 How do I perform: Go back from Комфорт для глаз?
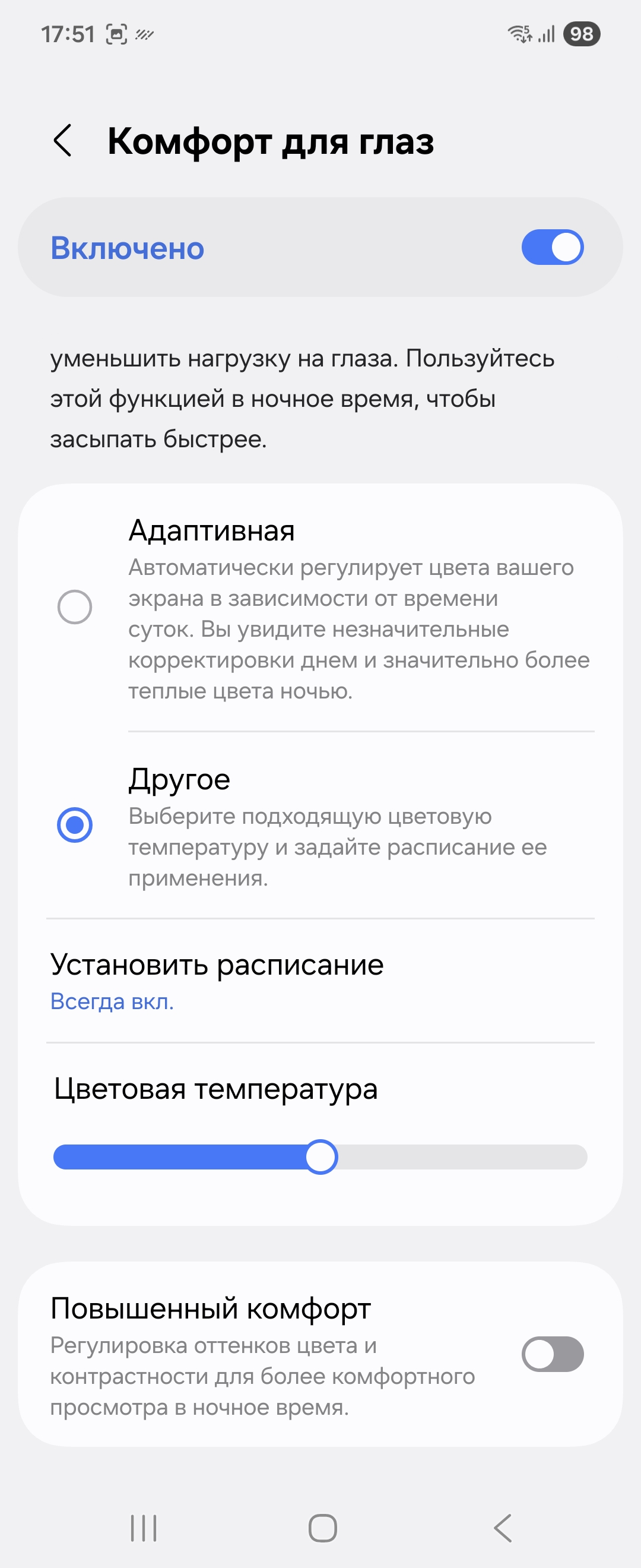(64, 141)
